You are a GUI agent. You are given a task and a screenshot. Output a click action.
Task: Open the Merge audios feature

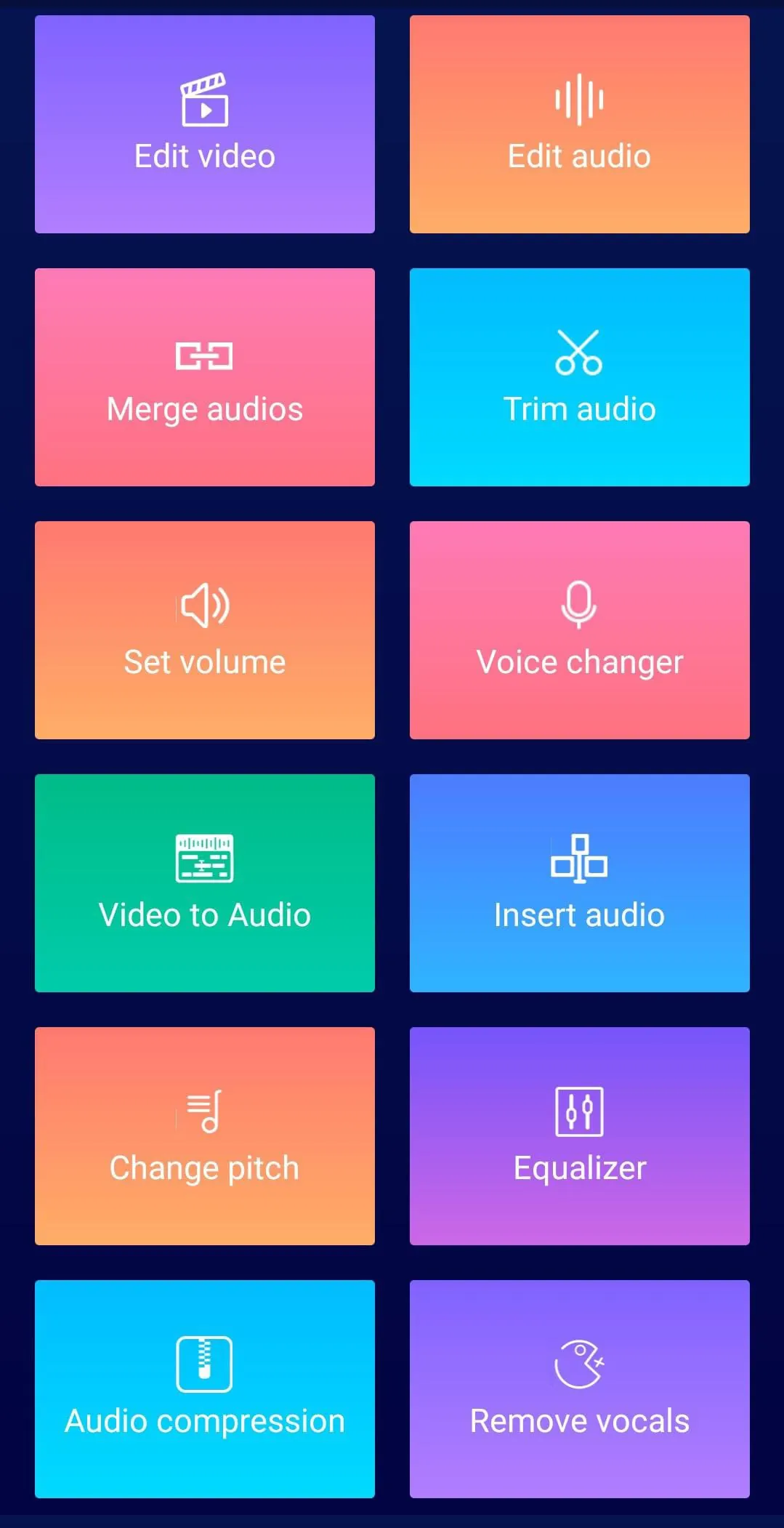pos(204,376)
